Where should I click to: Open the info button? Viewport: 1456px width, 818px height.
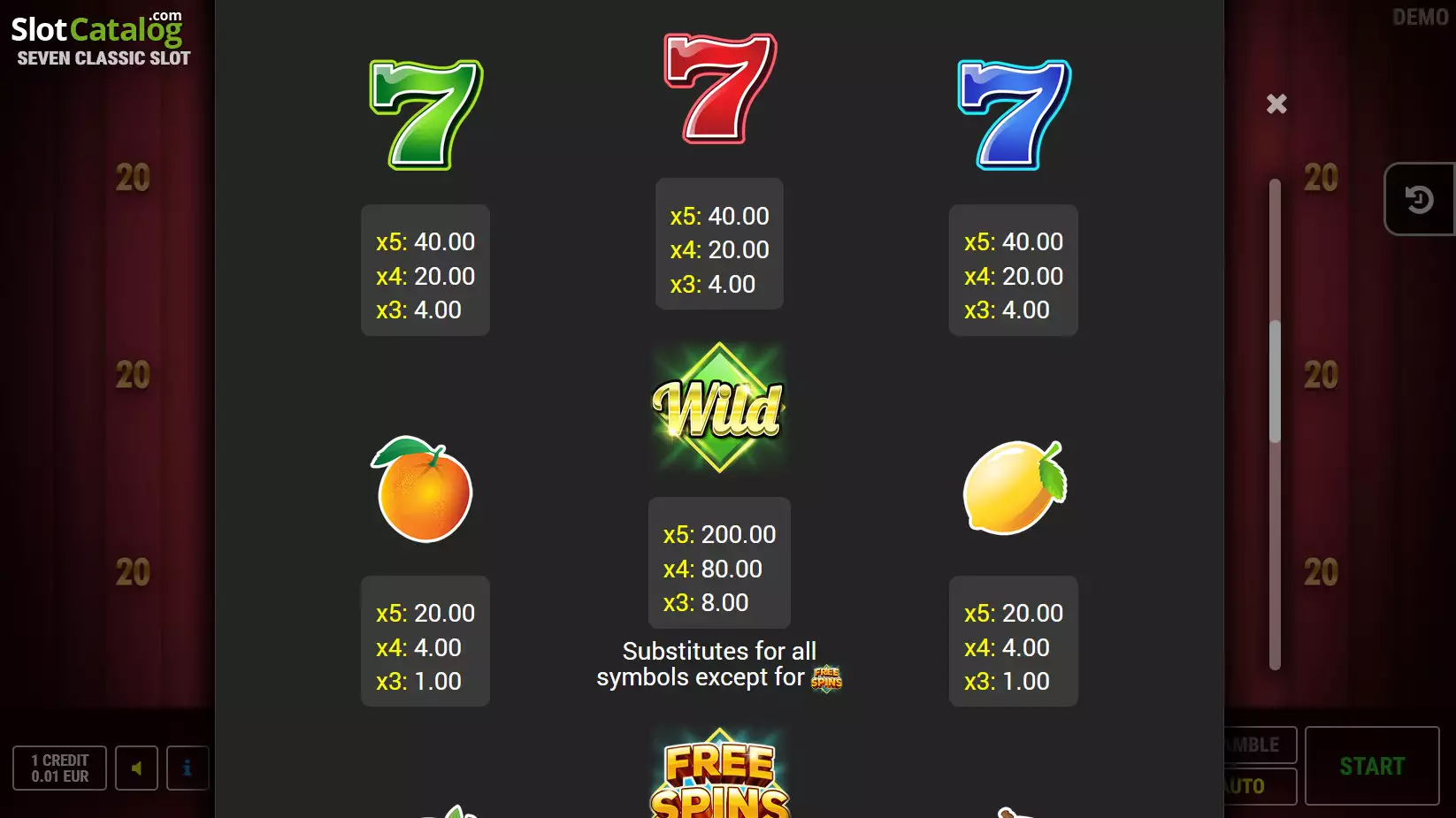click(188, 768)
